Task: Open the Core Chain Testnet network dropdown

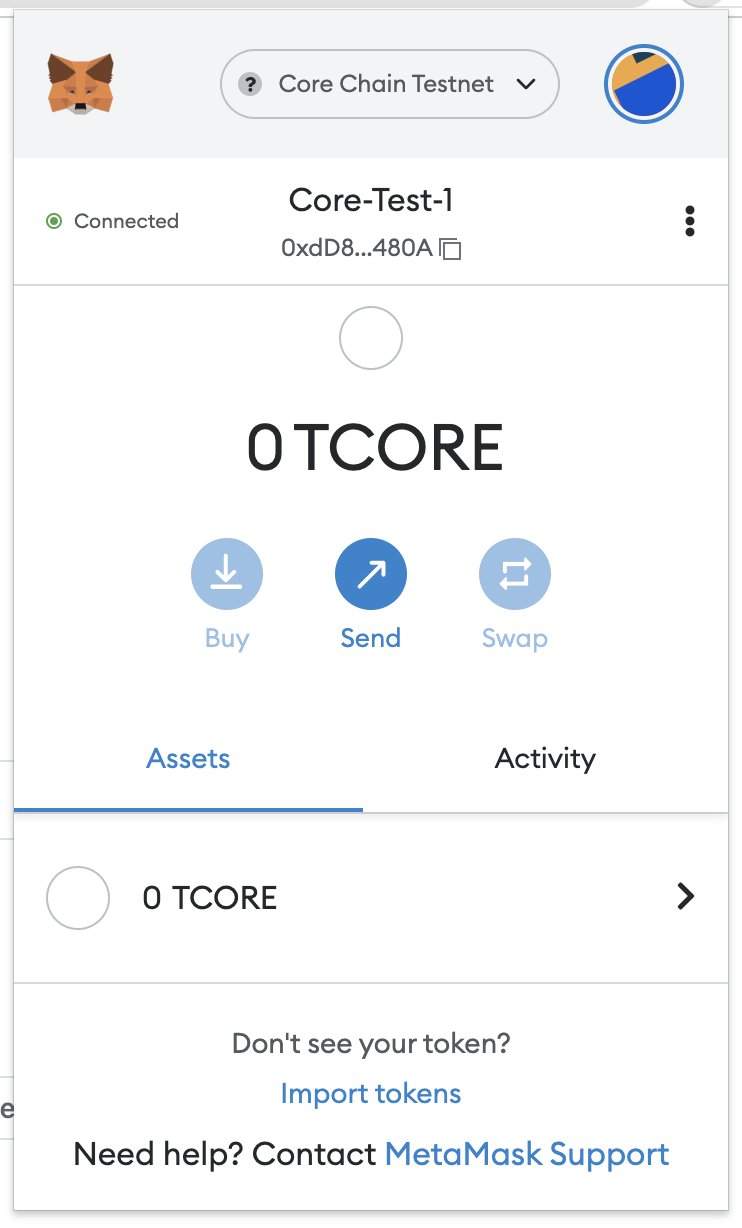Action: (x=389, y=84)
